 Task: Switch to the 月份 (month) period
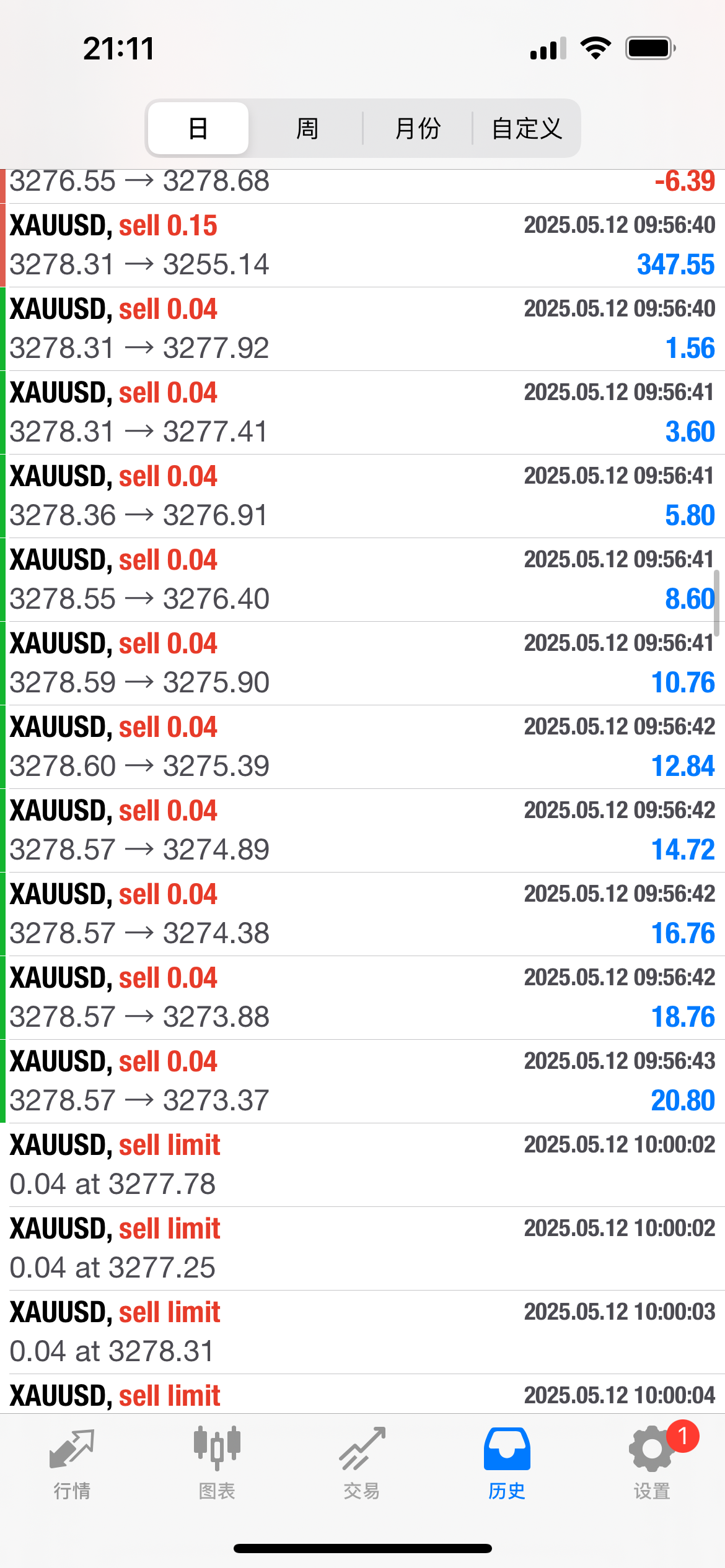[x=418, y=128]
